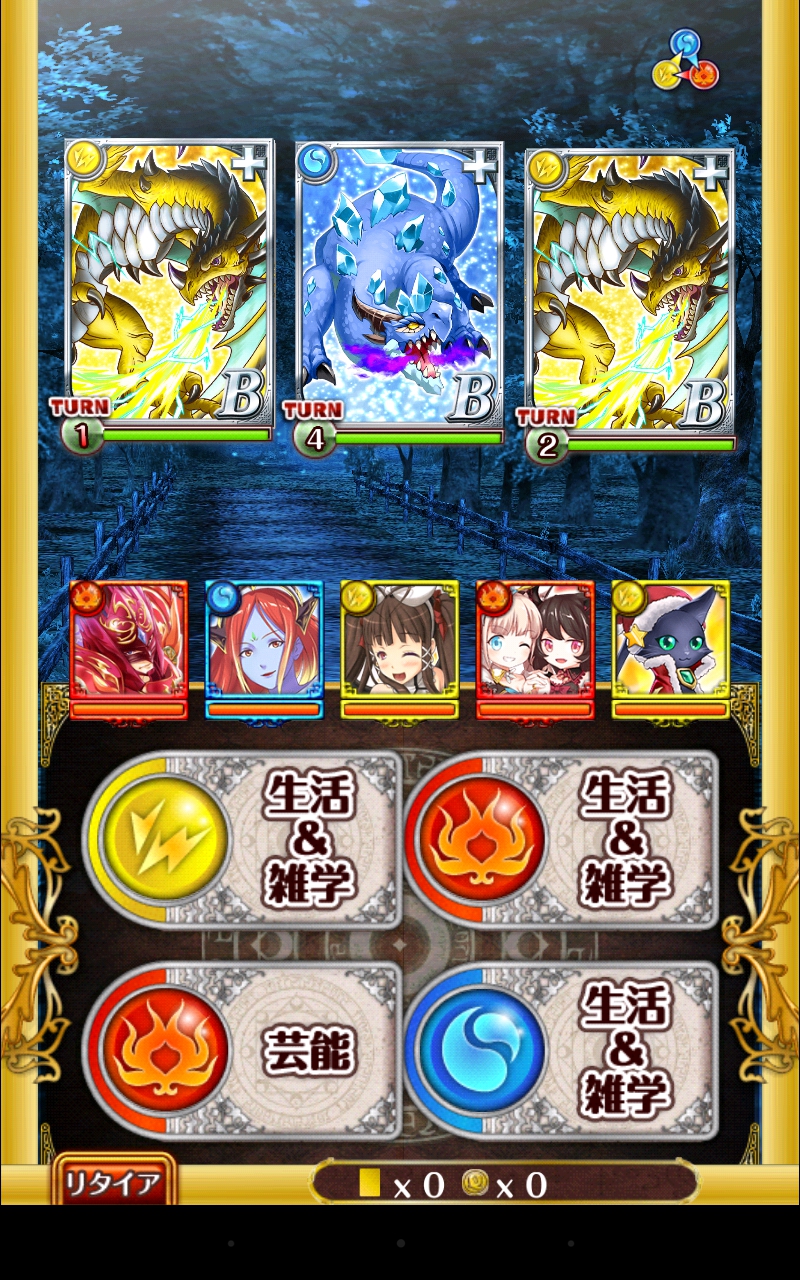The height and width of the screenshot is (1280, 800).
Task: Tap the red armored warrior spirit card
Action: pyautogui.click(x=129, y=645)
